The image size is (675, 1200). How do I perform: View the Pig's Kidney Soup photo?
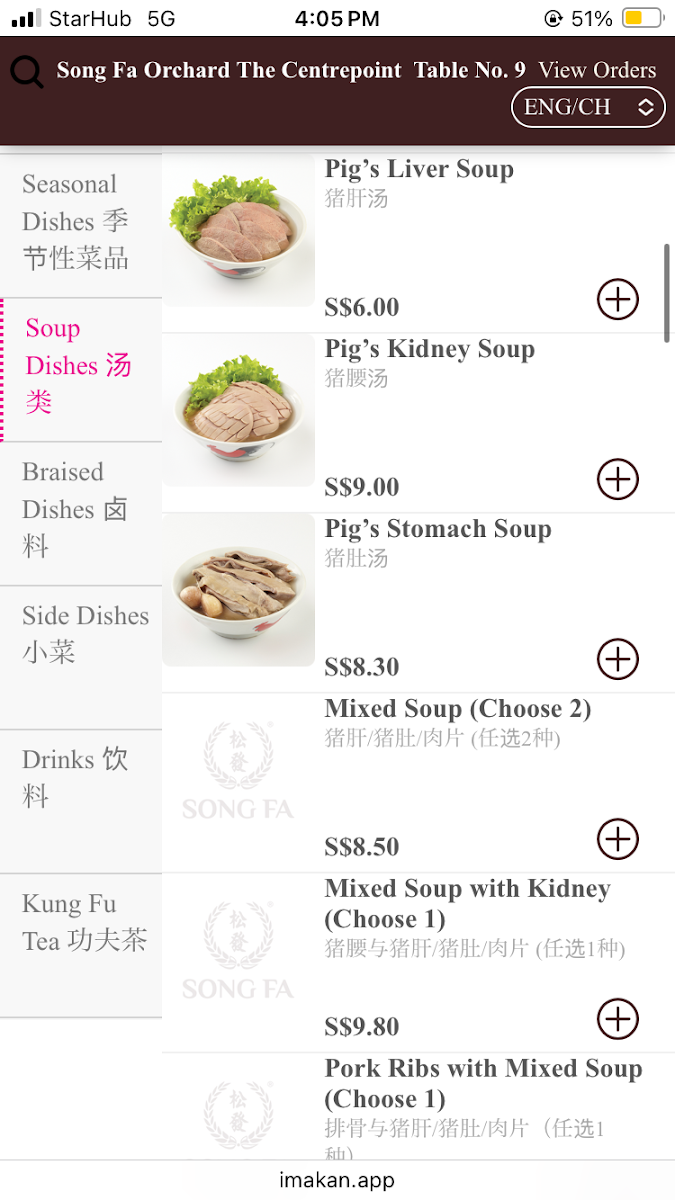[238, 411]
